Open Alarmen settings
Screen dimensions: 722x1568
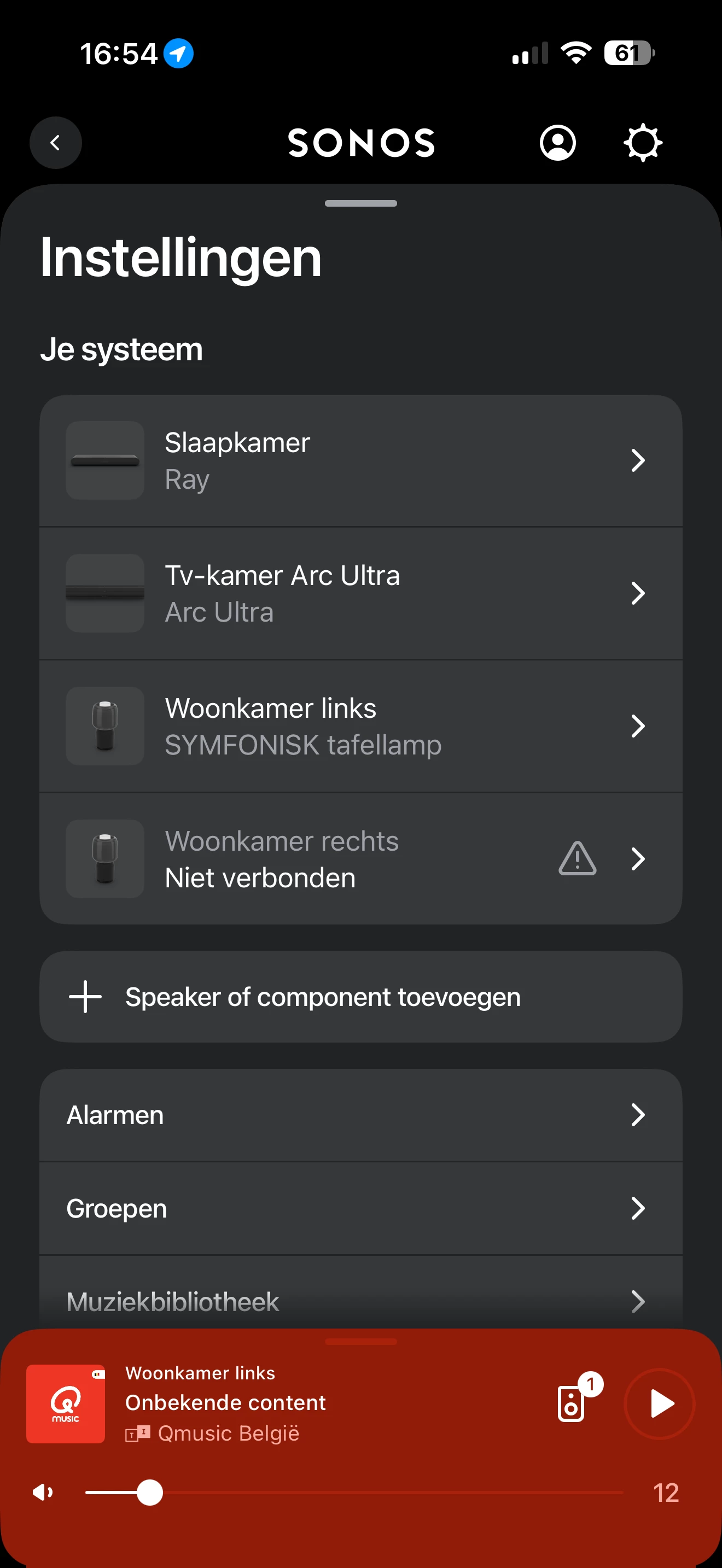click(360, 1115)
